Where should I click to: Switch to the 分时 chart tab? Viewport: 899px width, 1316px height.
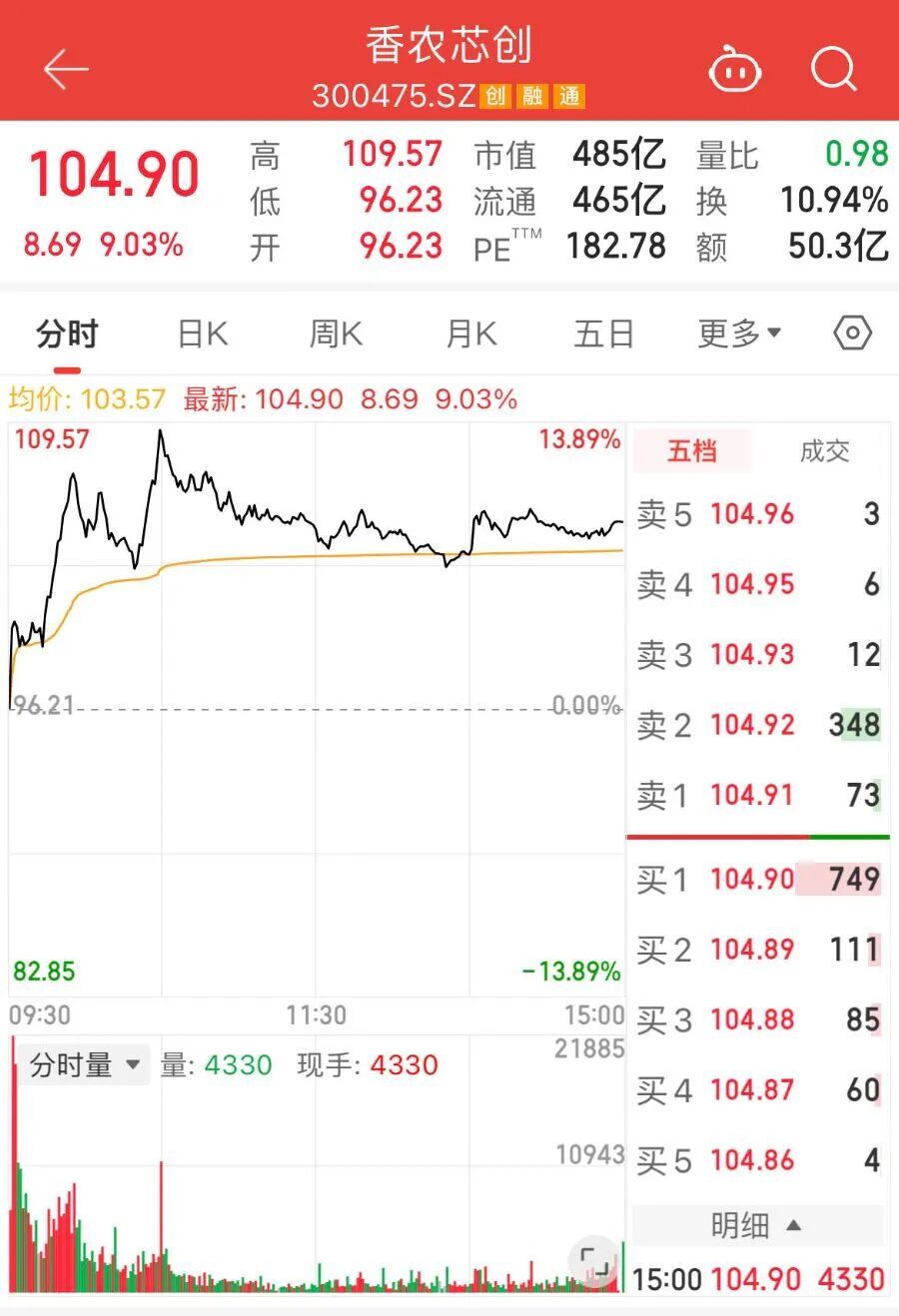click(67, 333)
